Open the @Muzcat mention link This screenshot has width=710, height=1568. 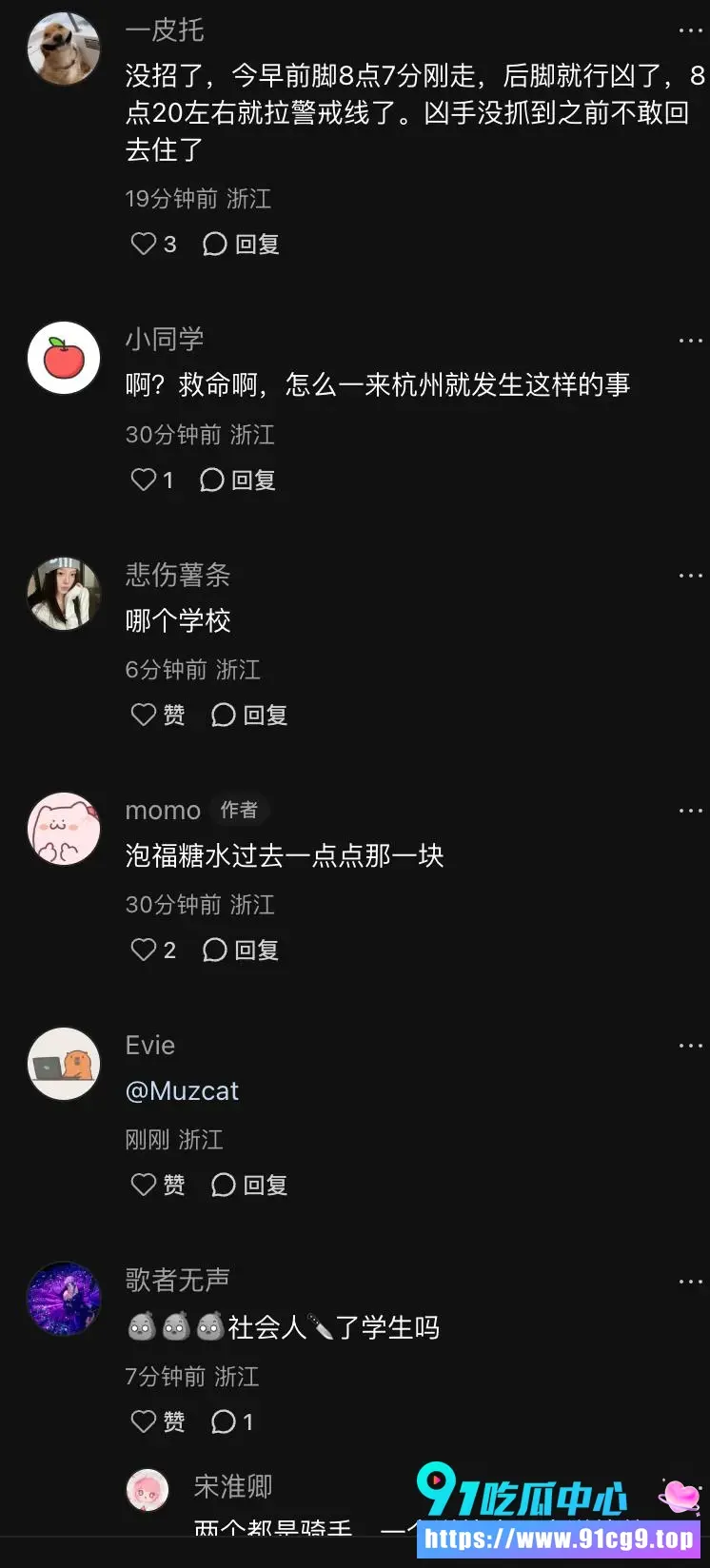click(182, 1090)
